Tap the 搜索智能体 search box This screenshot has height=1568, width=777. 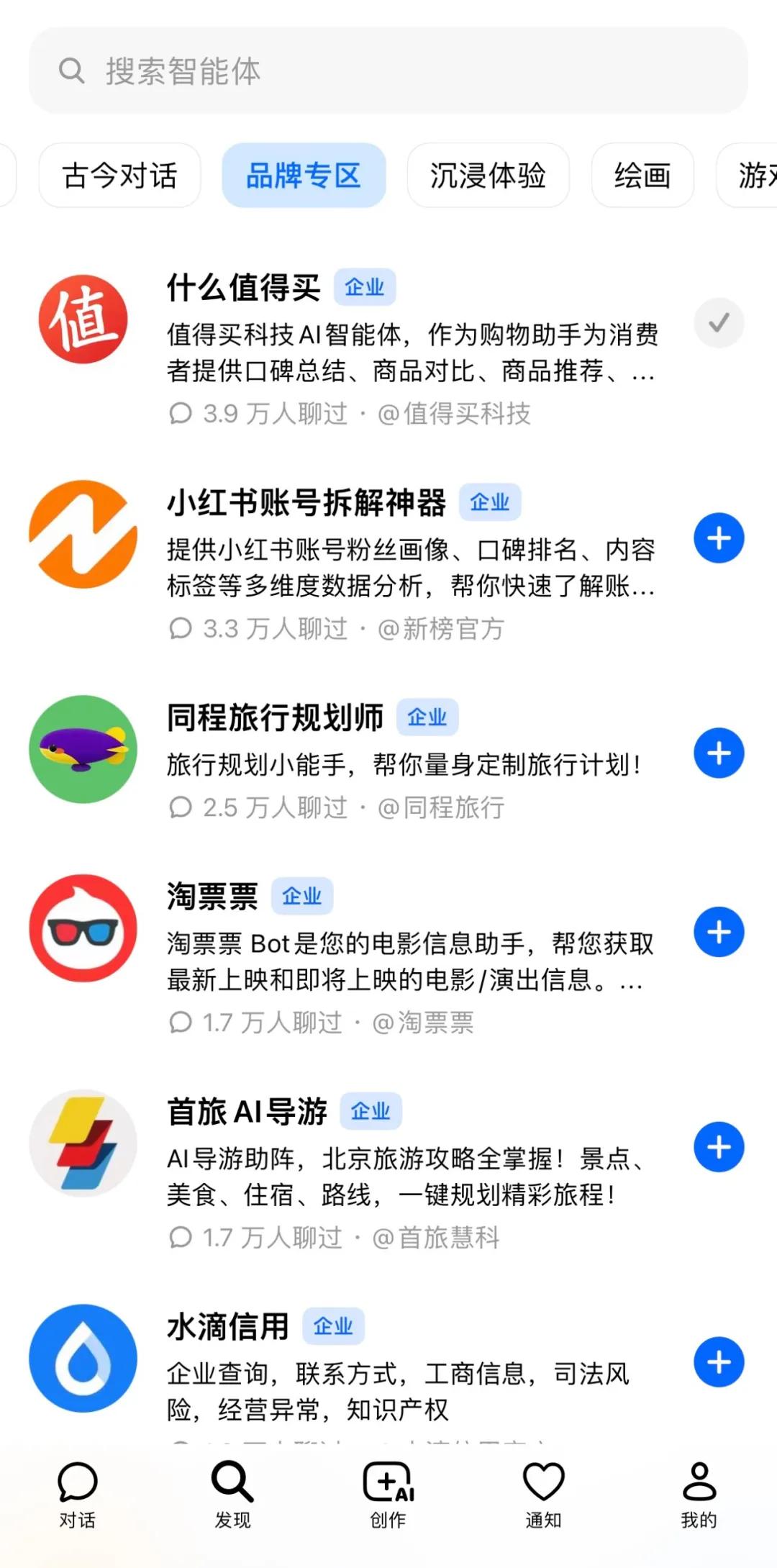tap(388, 71)
